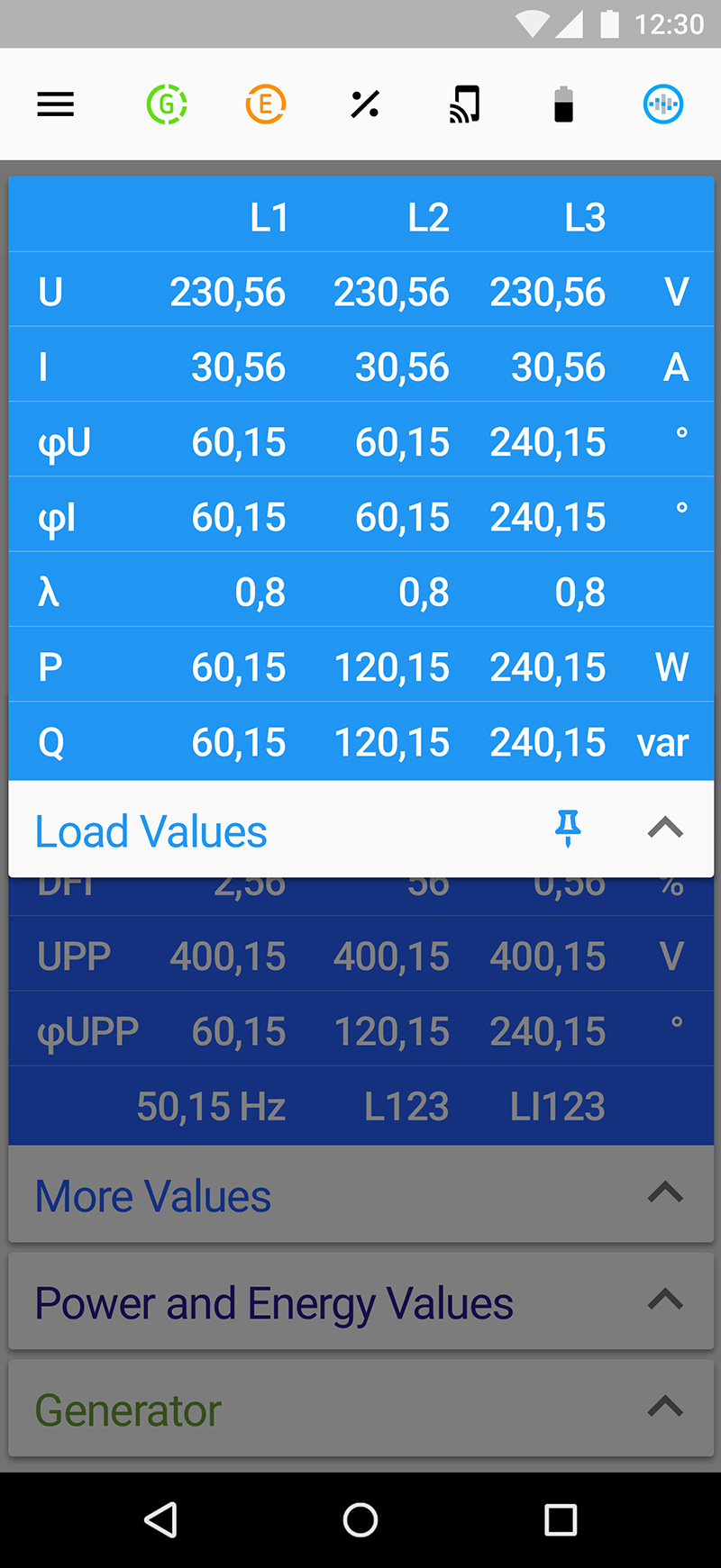Tap the orange E icon
The width and height of the screenshot is (721, 1568).
[x=266, y=104]
